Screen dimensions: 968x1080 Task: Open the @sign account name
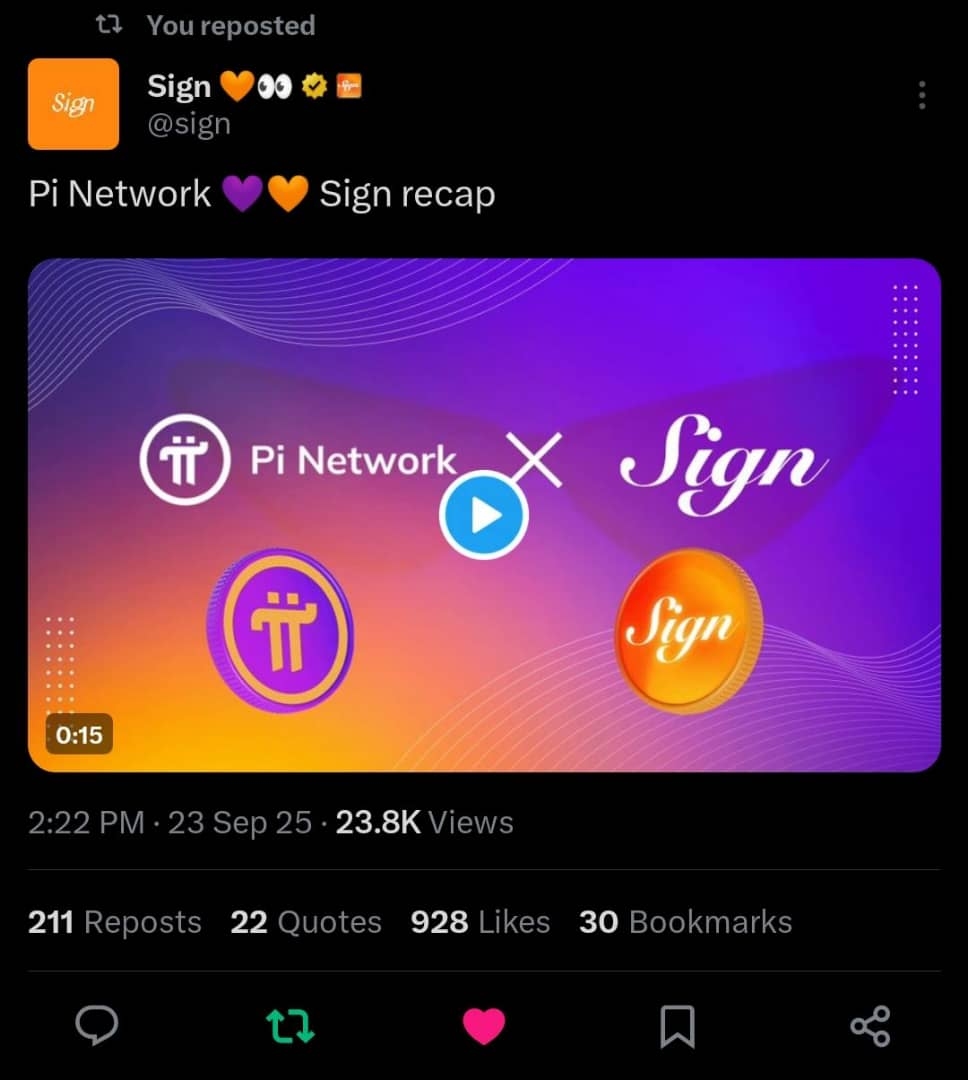coord(189,124)
